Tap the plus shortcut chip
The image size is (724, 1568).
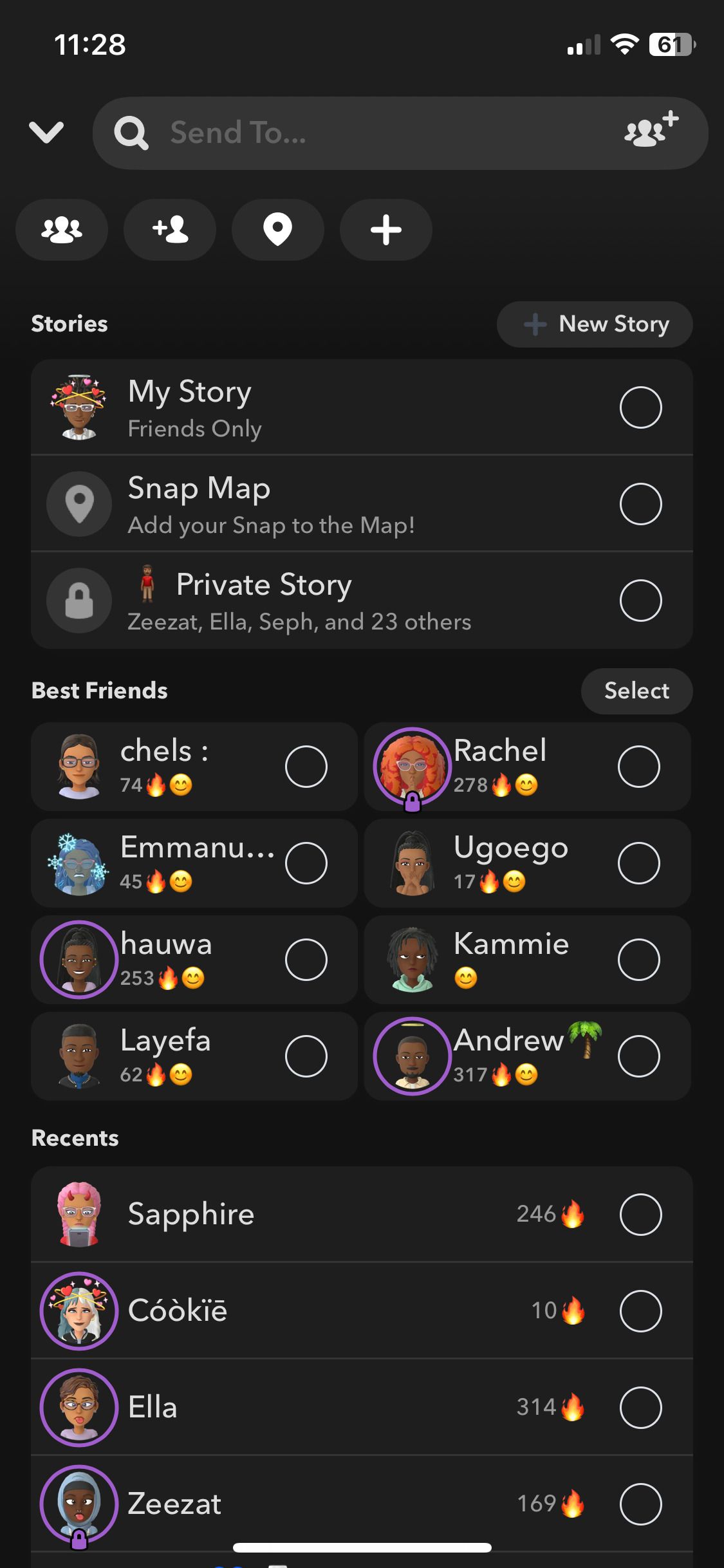pos(385,230)
